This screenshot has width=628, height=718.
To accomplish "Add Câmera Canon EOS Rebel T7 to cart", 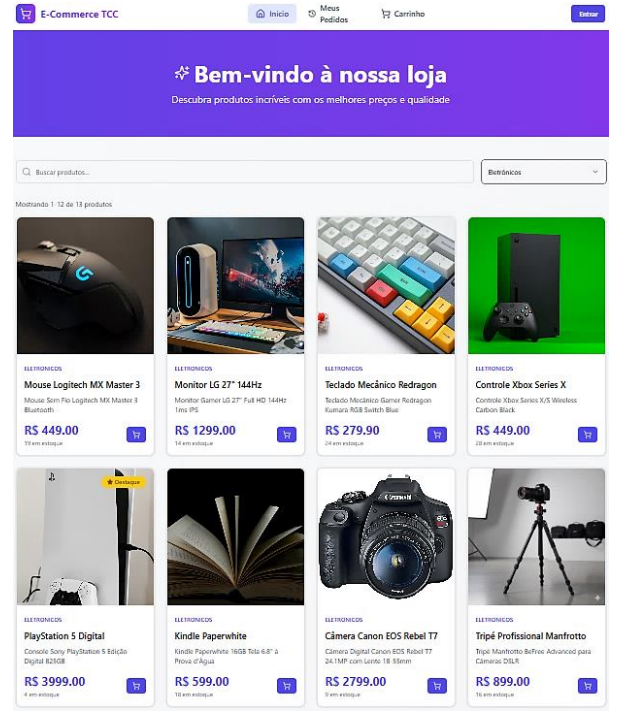I will [x=437, y=686].
